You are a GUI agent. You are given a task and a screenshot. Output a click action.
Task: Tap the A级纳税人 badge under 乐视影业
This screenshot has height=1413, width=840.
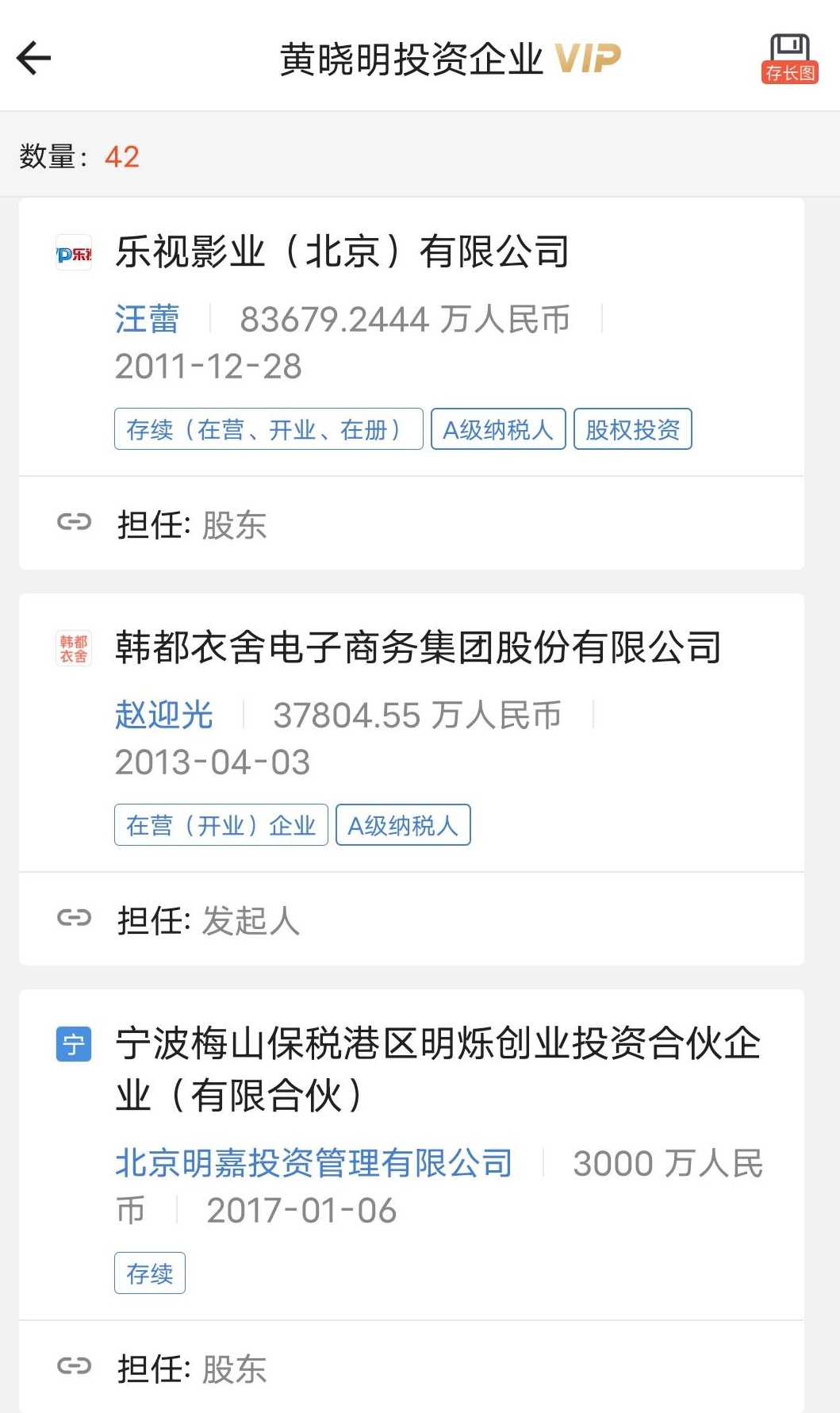498,429
